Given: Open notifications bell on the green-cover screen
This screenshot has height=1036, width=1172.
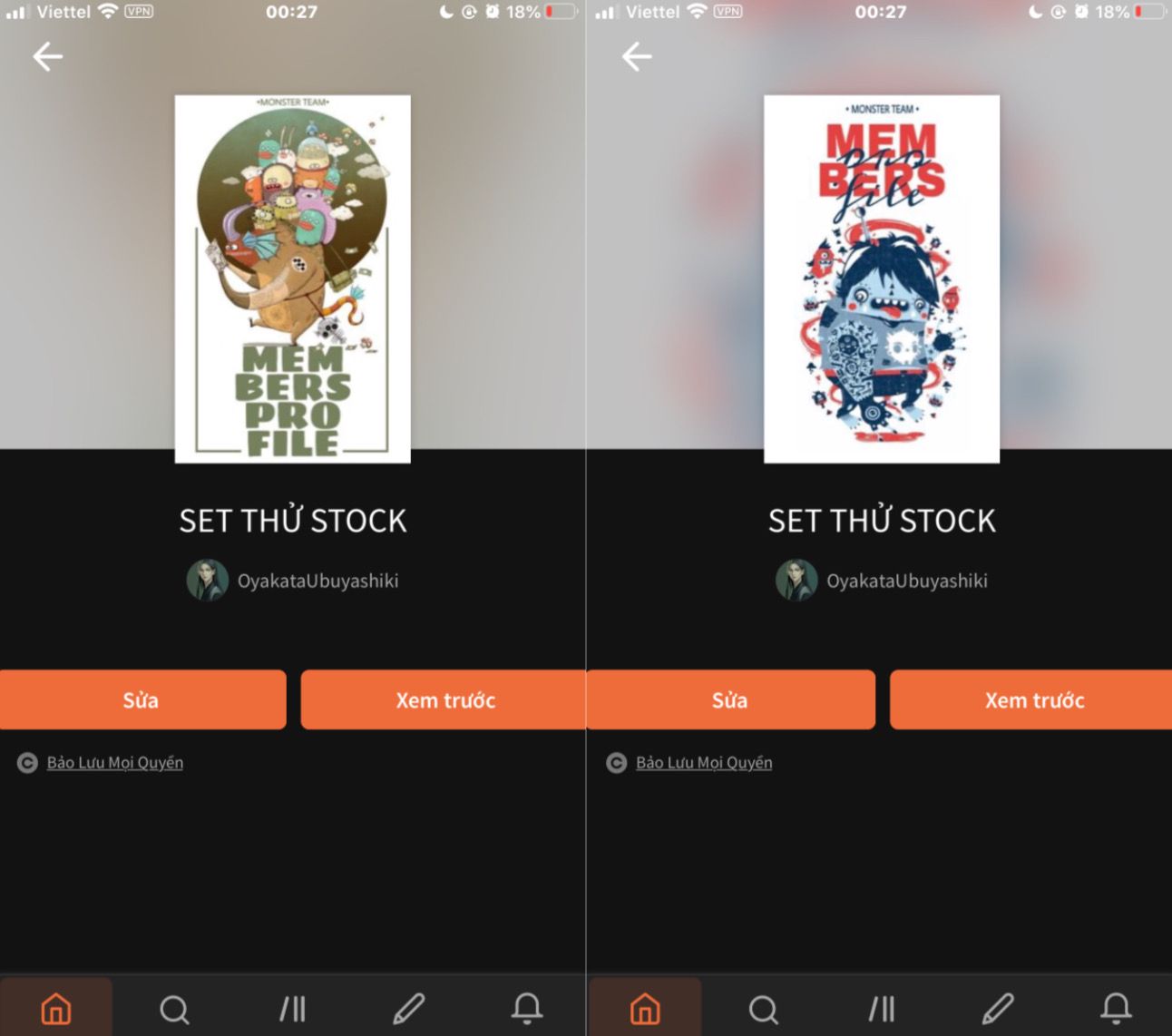Looking at the screenshot, I should pos(527,1008).
